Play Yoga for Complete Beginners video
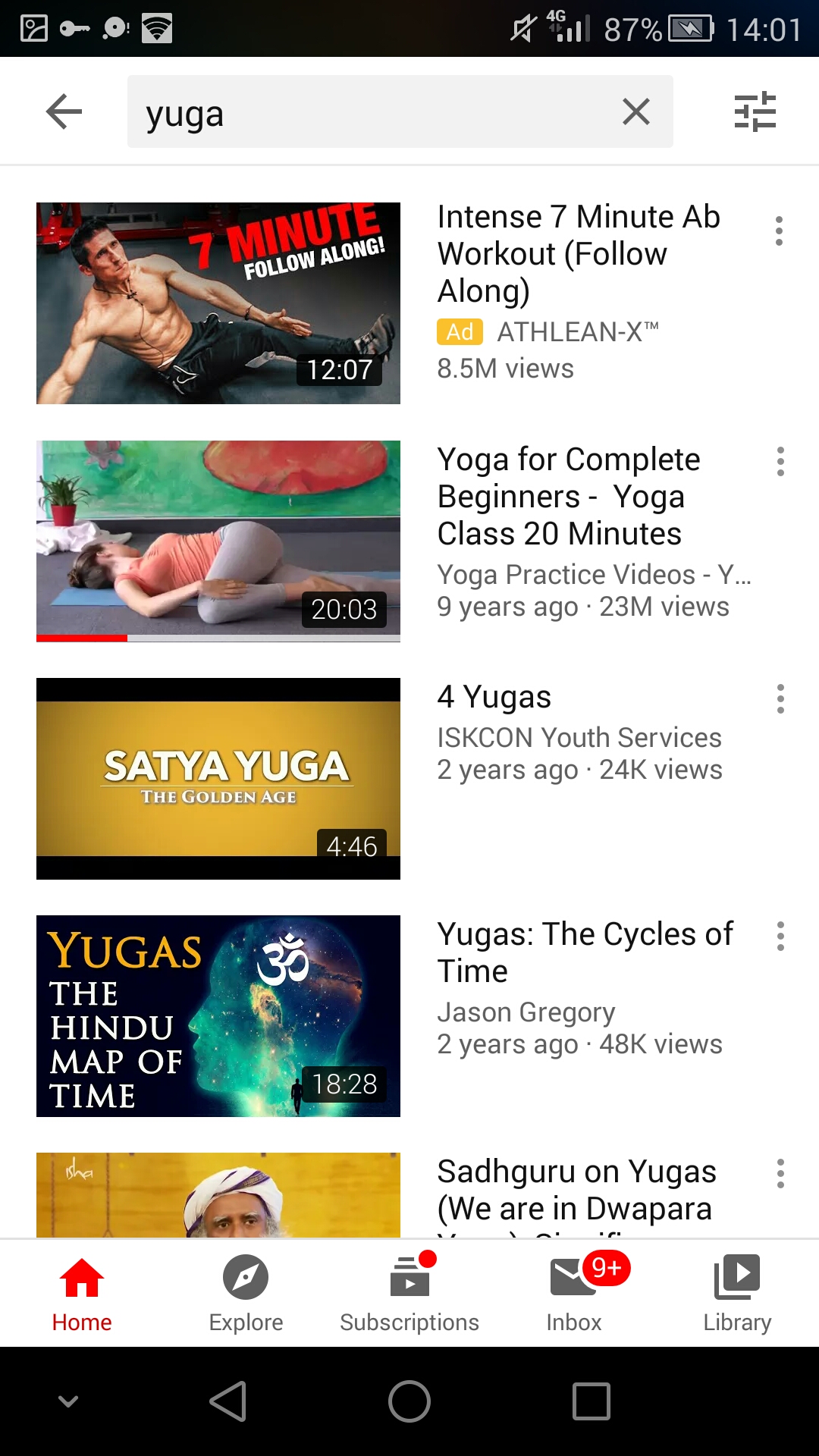 pos(218,540)
